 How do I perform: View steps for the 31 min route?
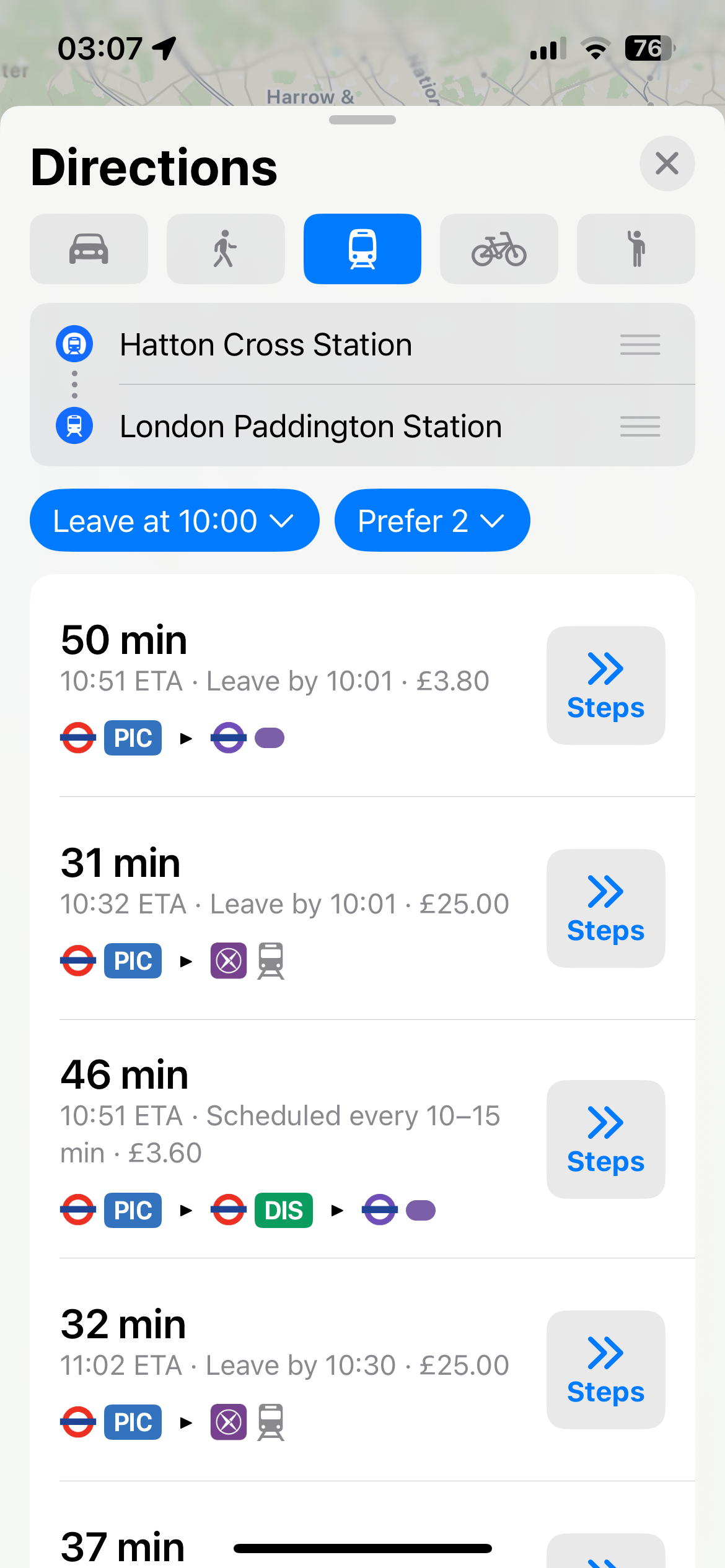pos(605,908)
